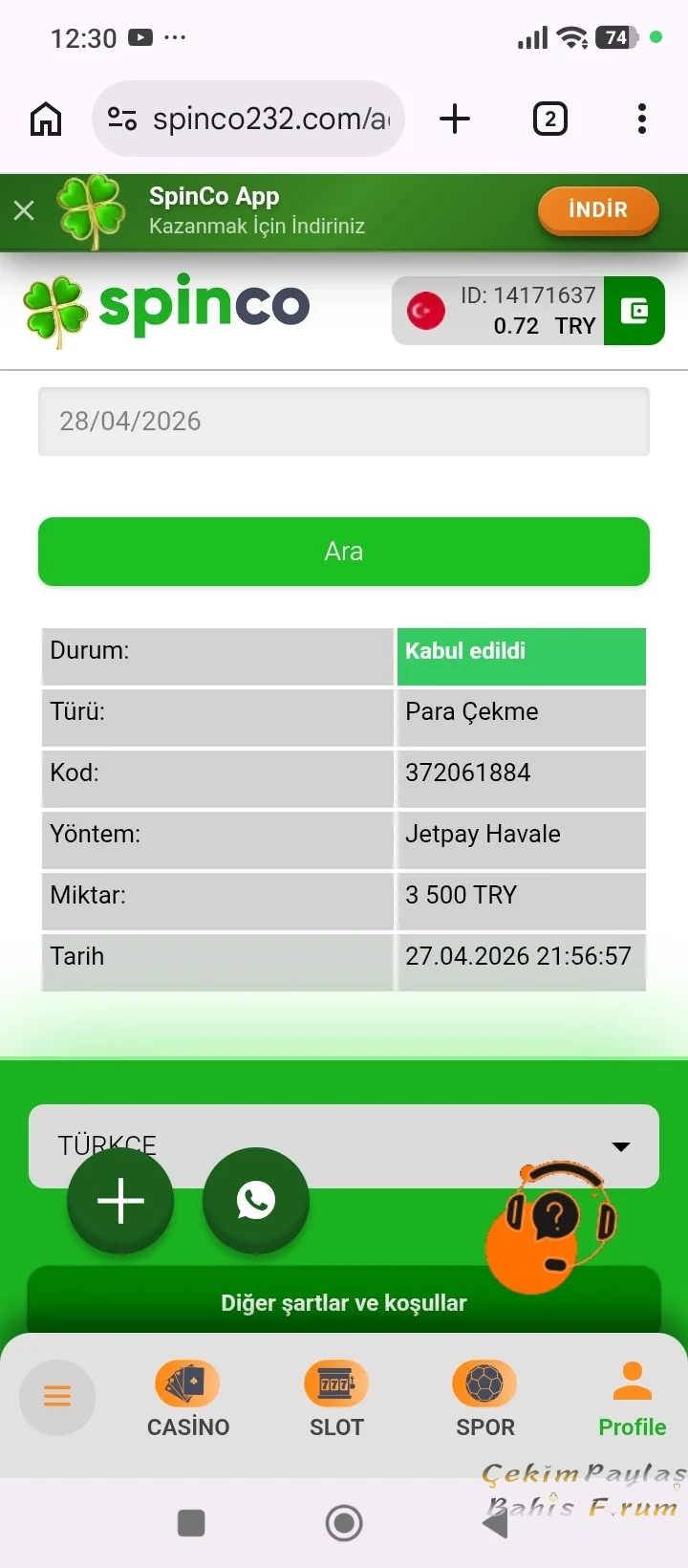The width and height of the screenshot is (688, 1568).
Task: Tap the green Ara search button
Action: (344, 552)
